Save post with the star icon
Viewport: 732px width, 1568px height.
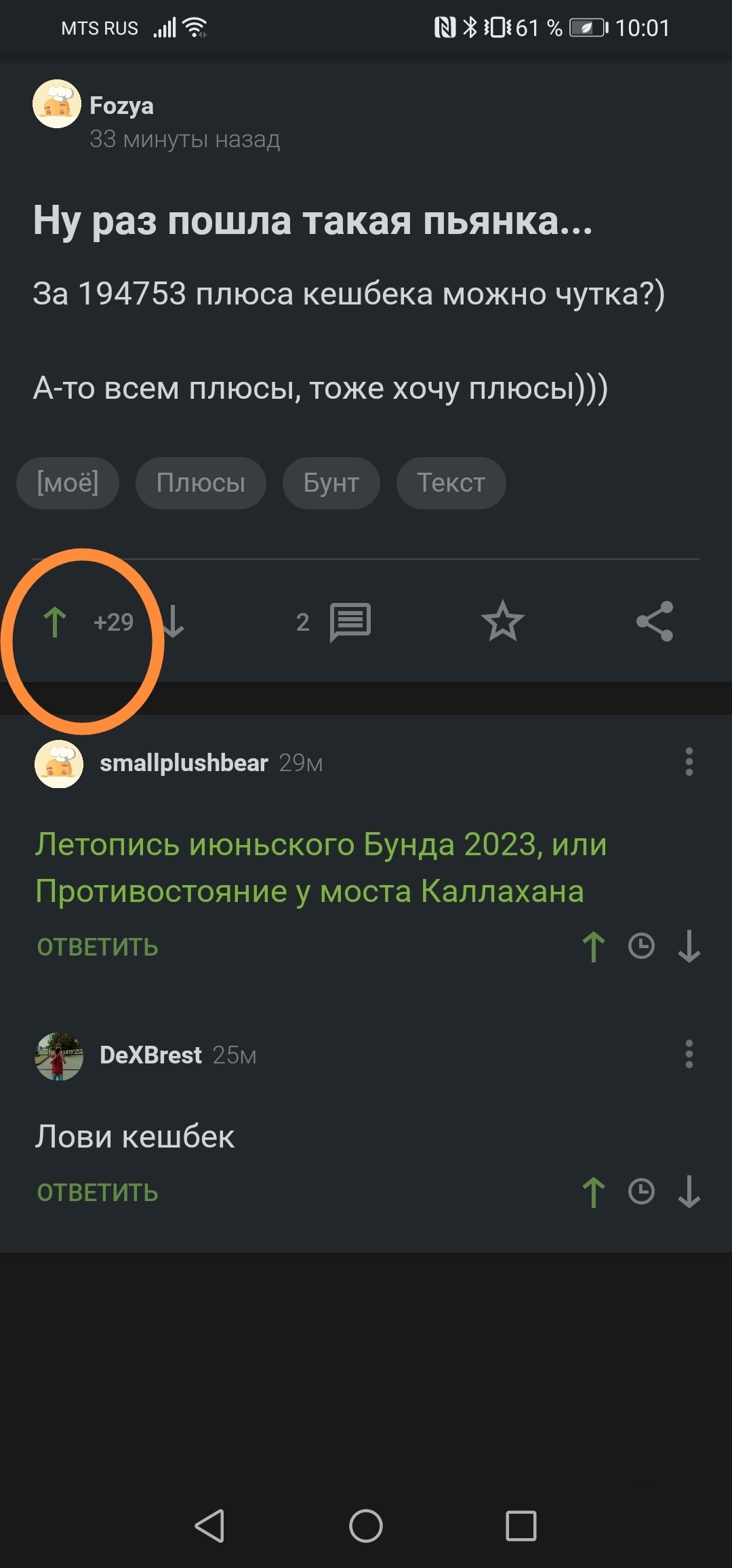coord(502,621)
